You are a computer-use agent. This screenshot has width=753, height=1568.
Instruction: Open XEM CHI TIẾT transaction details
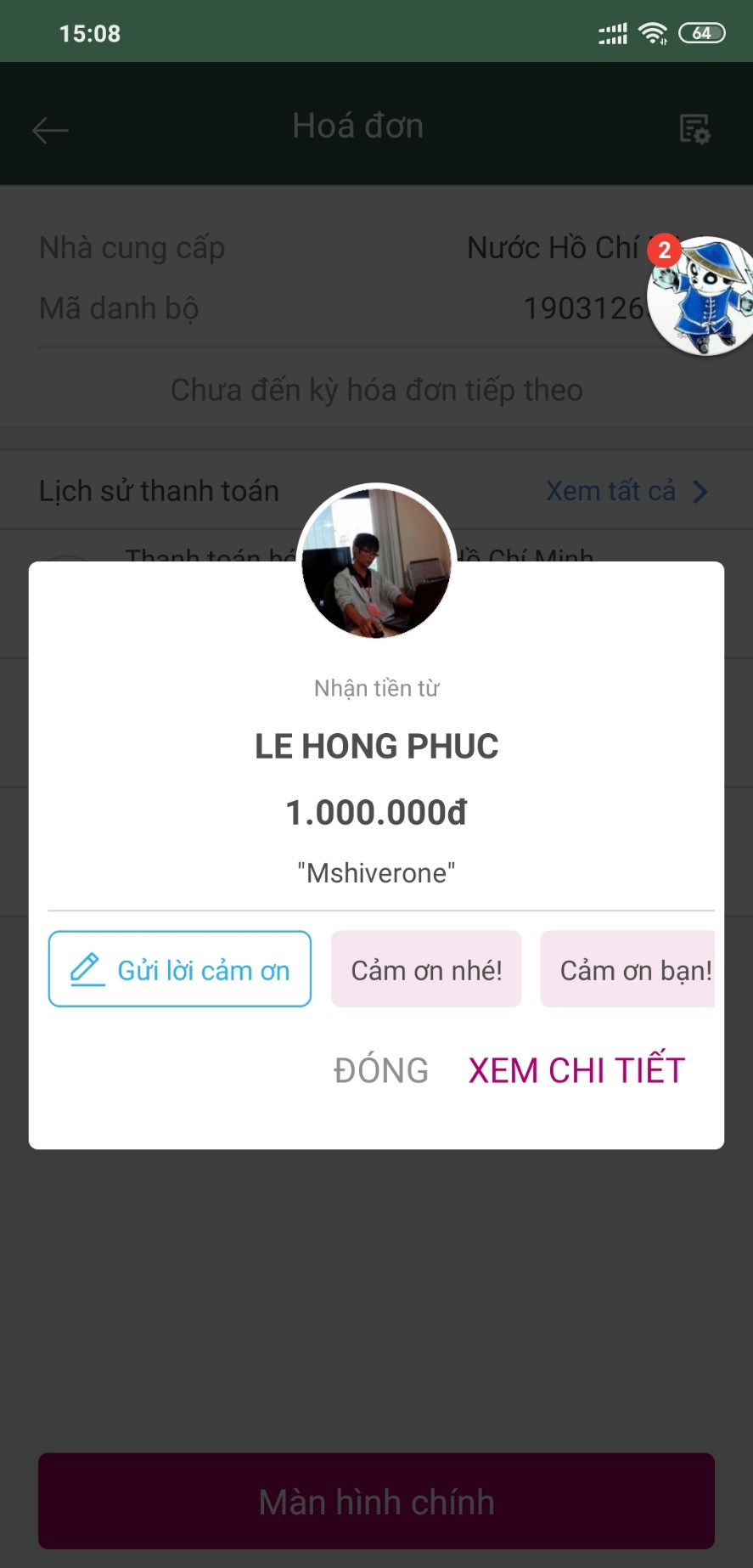pos(576,1070)
